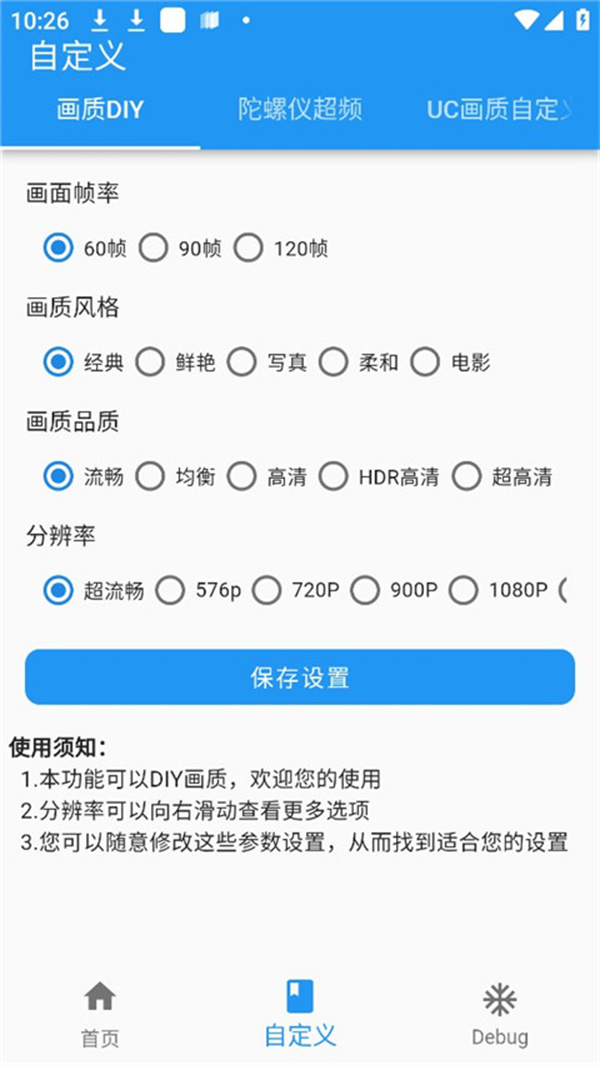
Task: Choose 高清 under 画质品质
Action: [268, 477]
